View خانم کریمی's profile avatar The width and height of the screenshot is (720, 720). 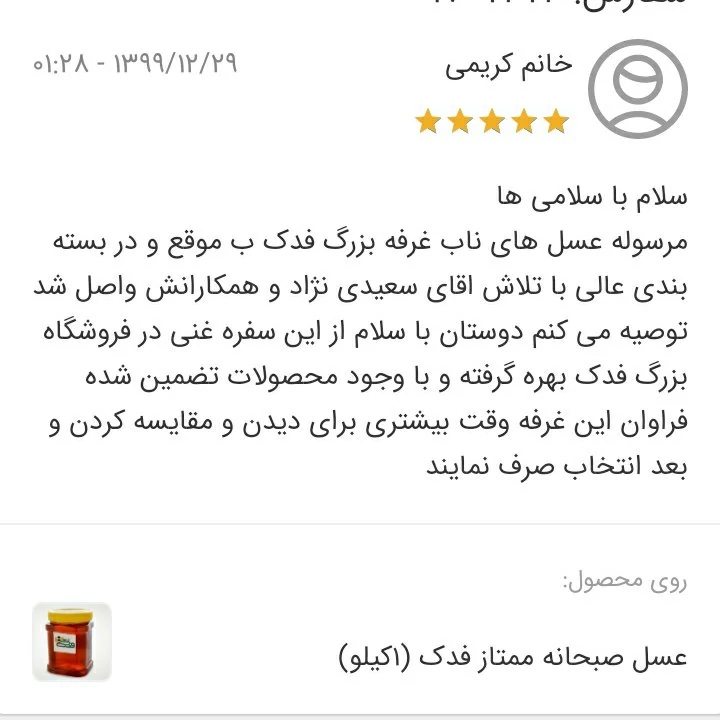[638, 92]
